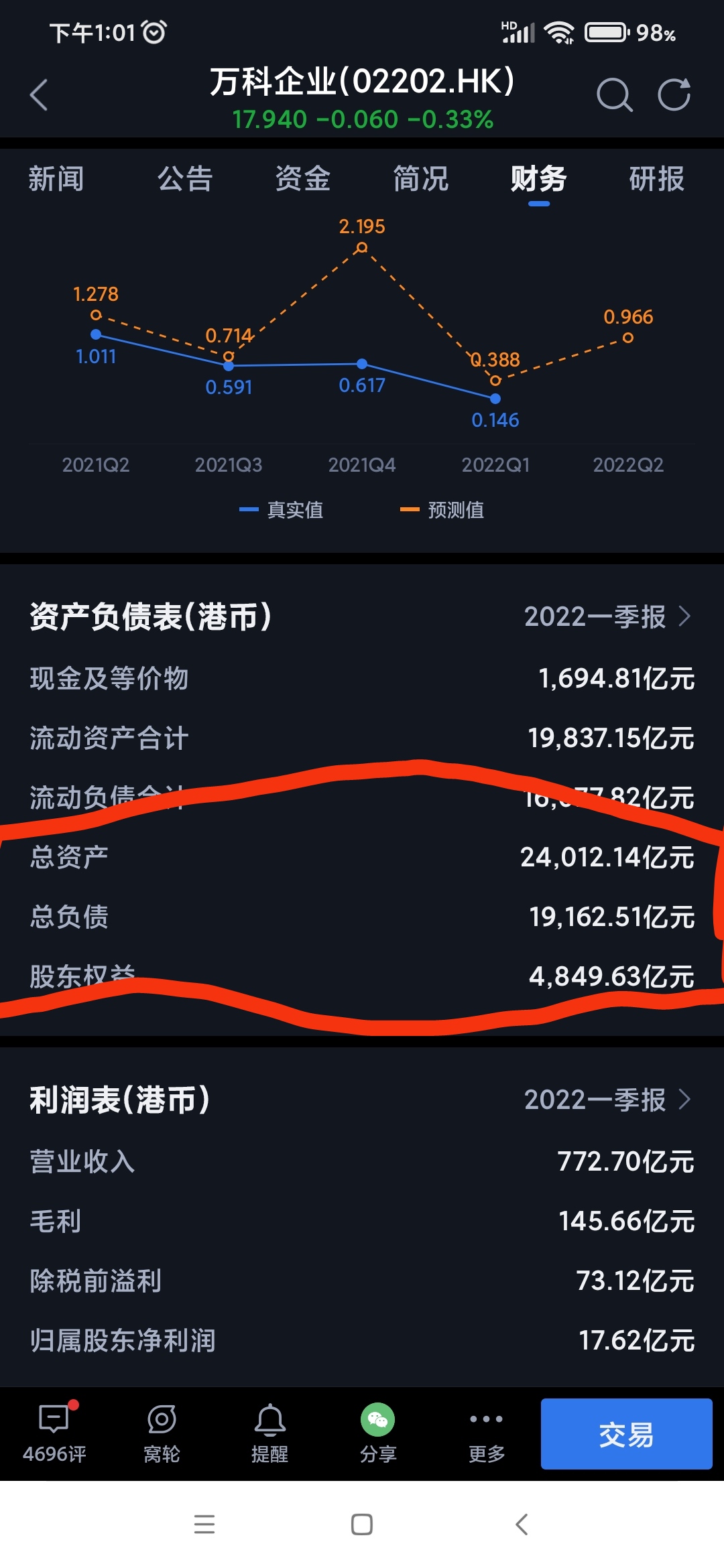Select the 简况 tab
This screenshot has height=1568, width=724.
point(421,179)
